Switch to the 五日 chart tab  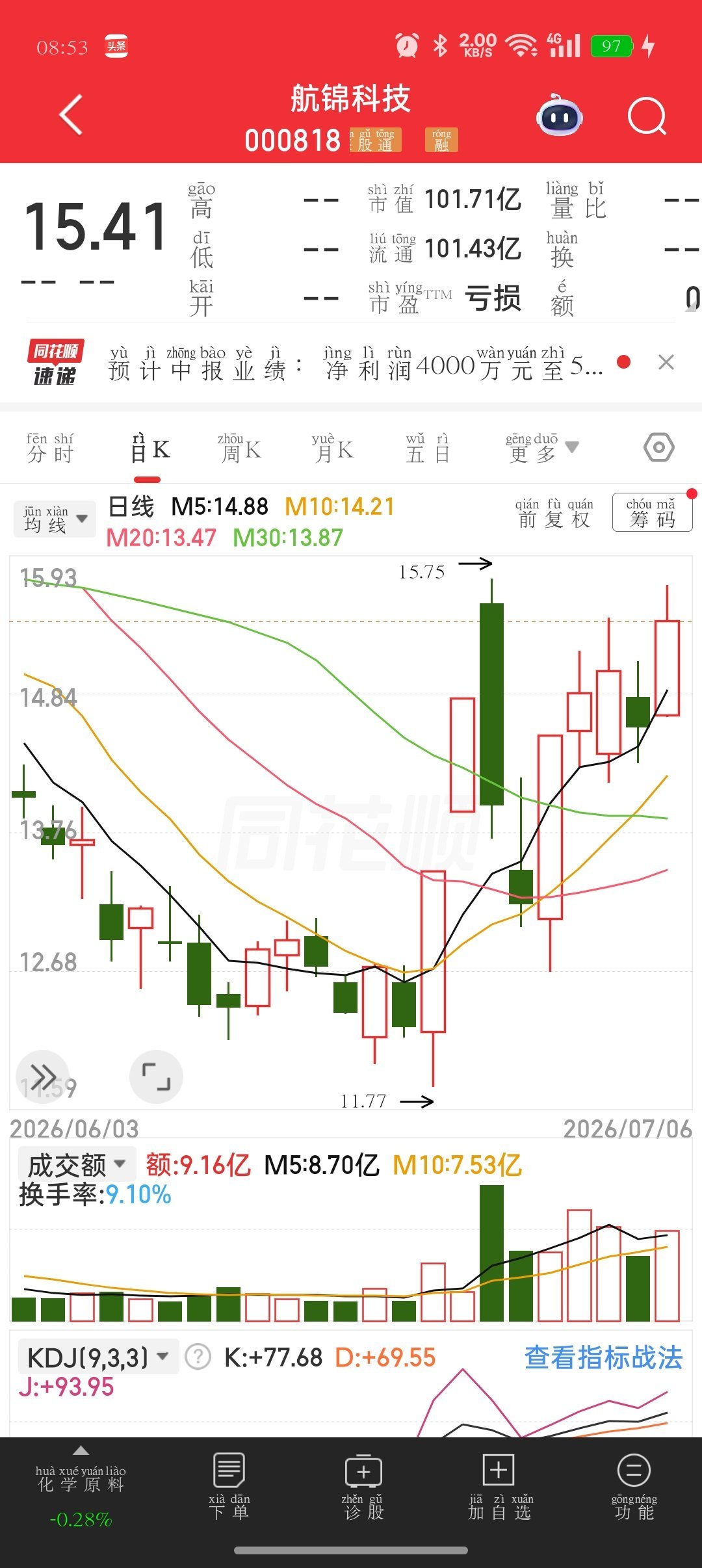click(428, 448)
